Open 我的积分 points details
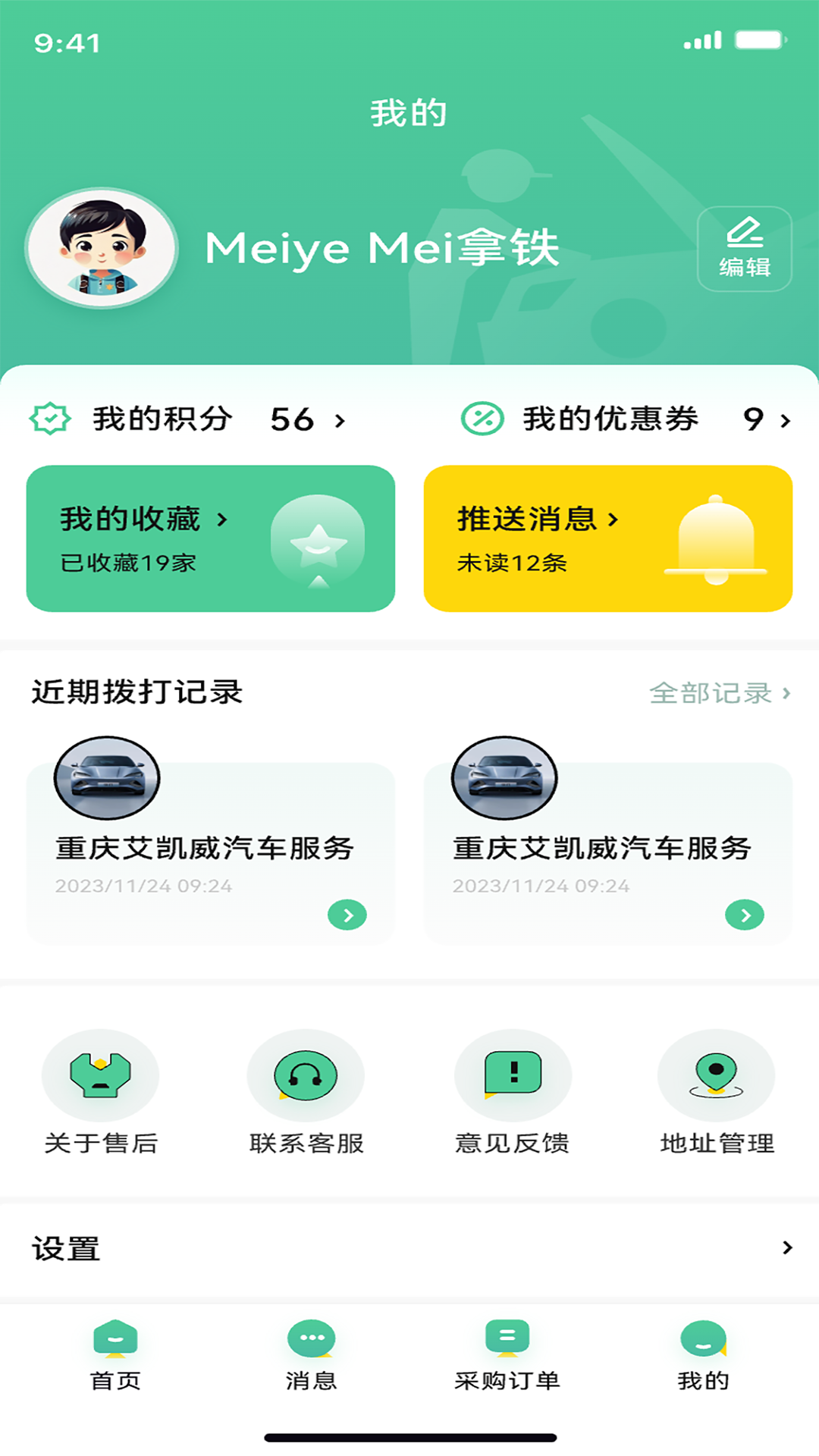Image resolution: width=819 pixels, height=1456 pixels. (x=190, y=419)
